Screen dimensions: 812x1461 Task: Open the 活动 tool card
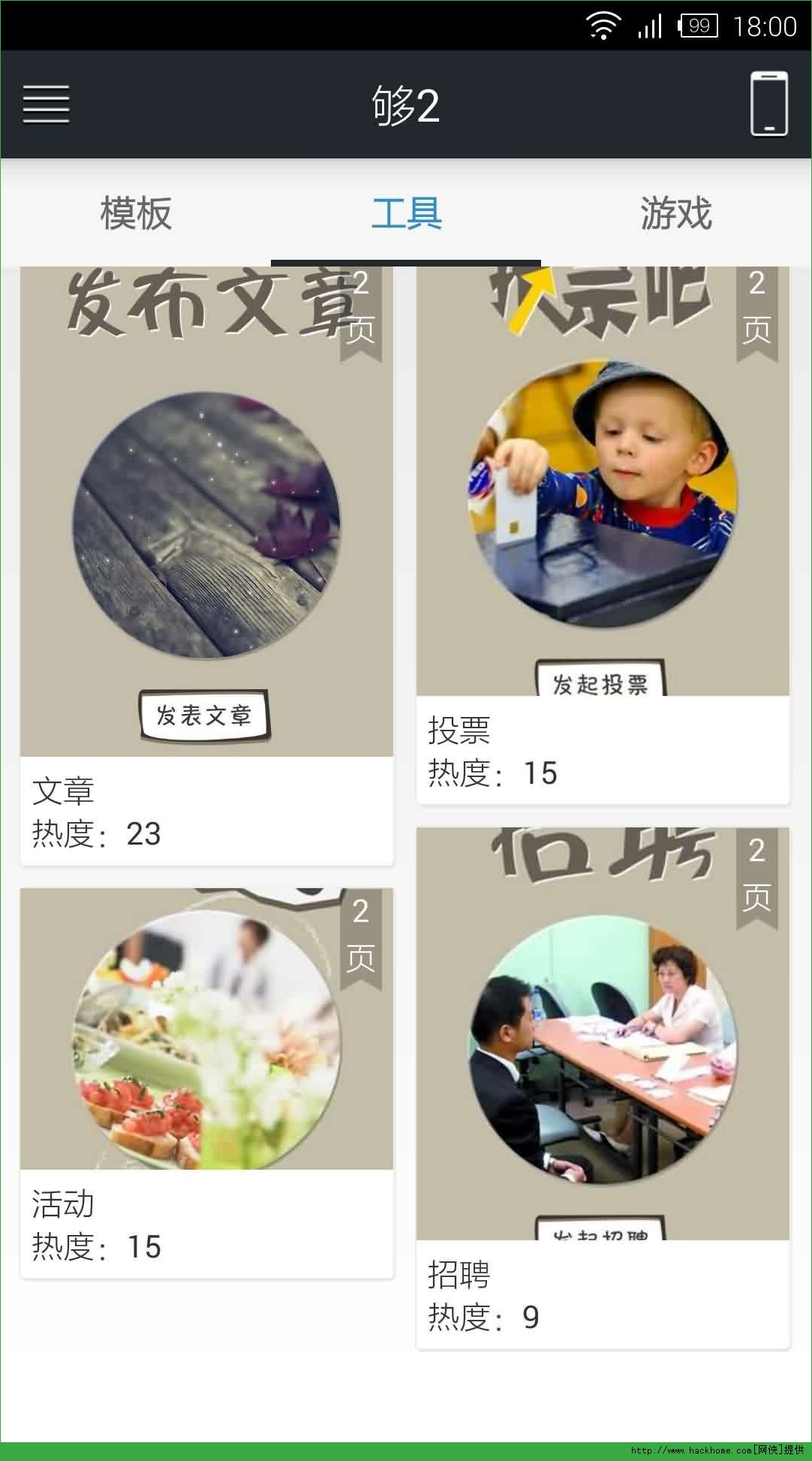click(206, 1083)
